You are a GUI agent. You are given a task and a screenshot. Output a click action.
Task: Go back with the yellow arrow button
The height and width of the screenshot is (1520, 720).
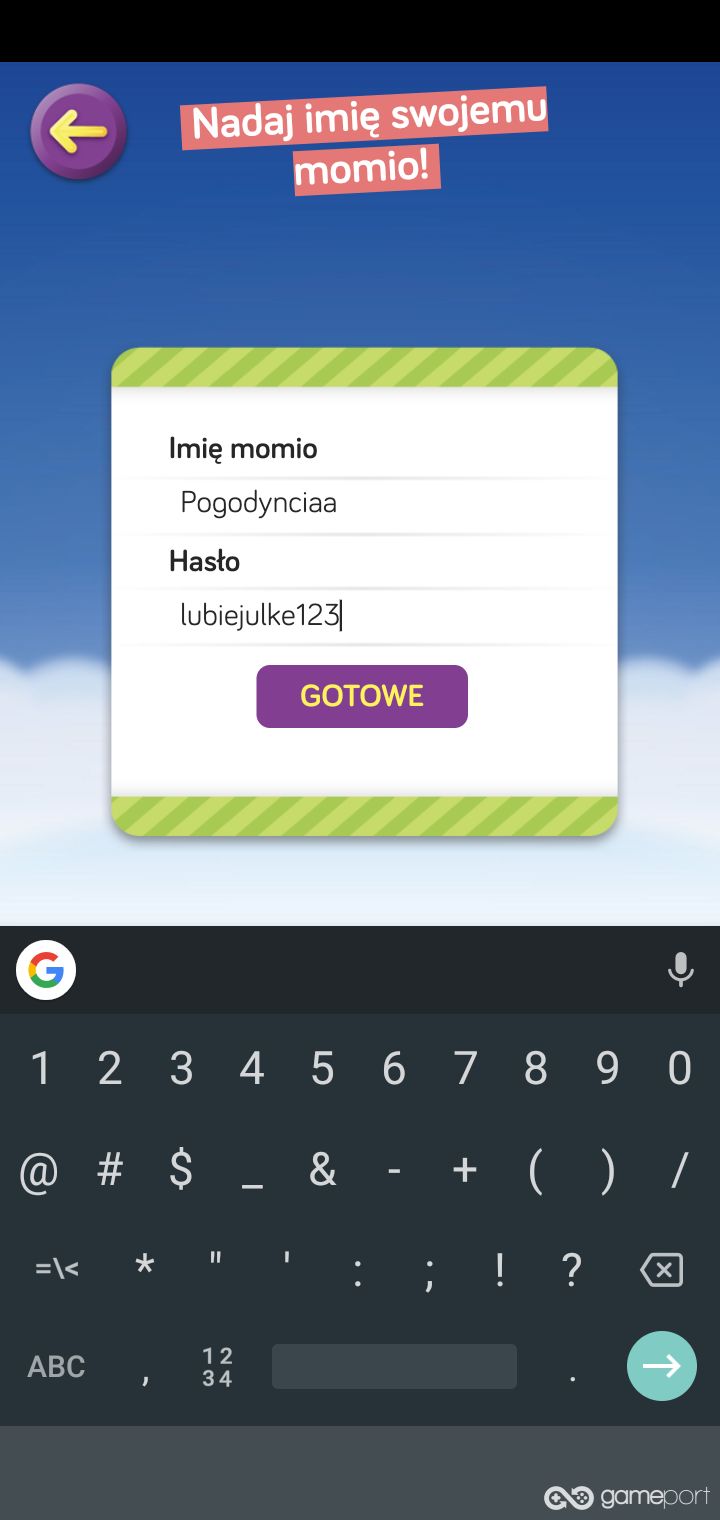[78, 132]
